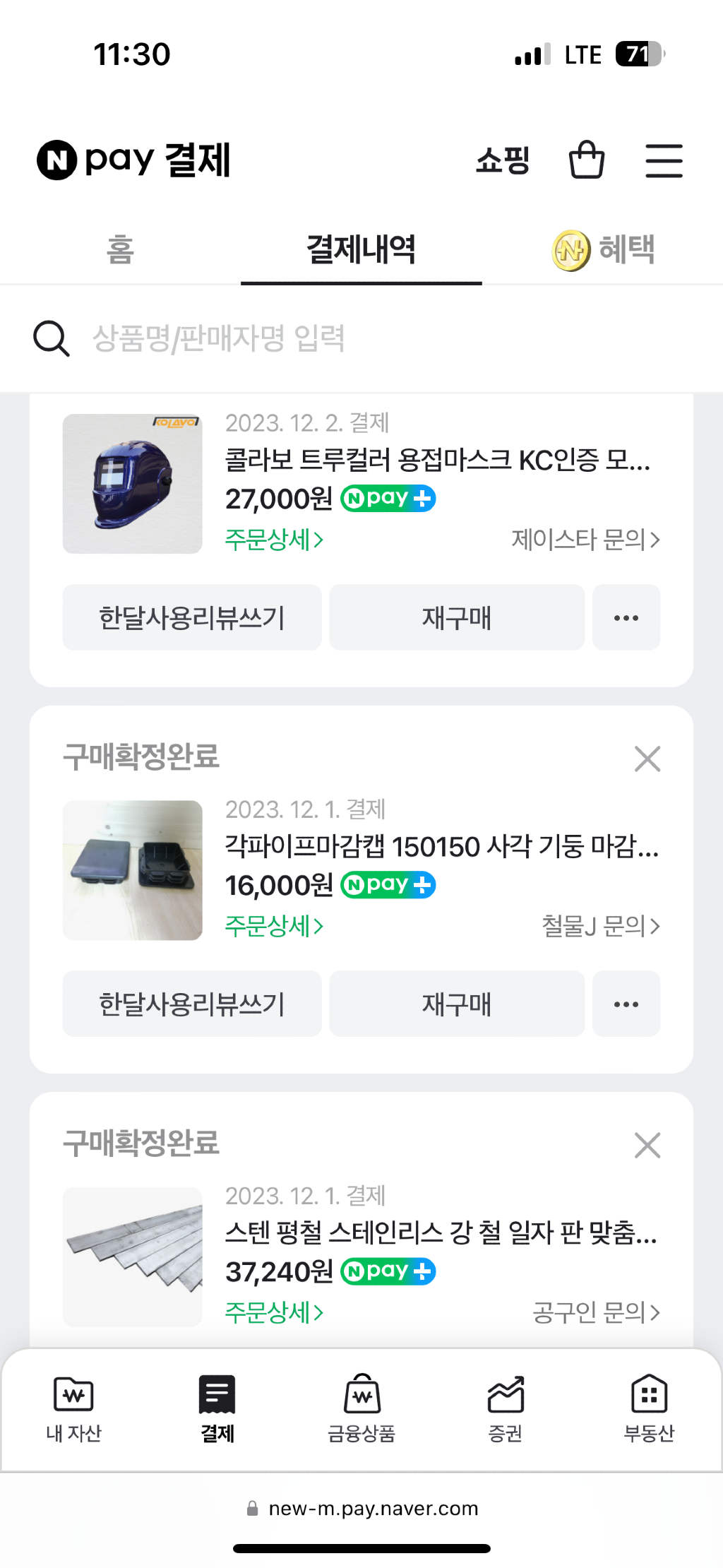Open 공구인 문의 seller inquiry

[x=596, y=1312]
